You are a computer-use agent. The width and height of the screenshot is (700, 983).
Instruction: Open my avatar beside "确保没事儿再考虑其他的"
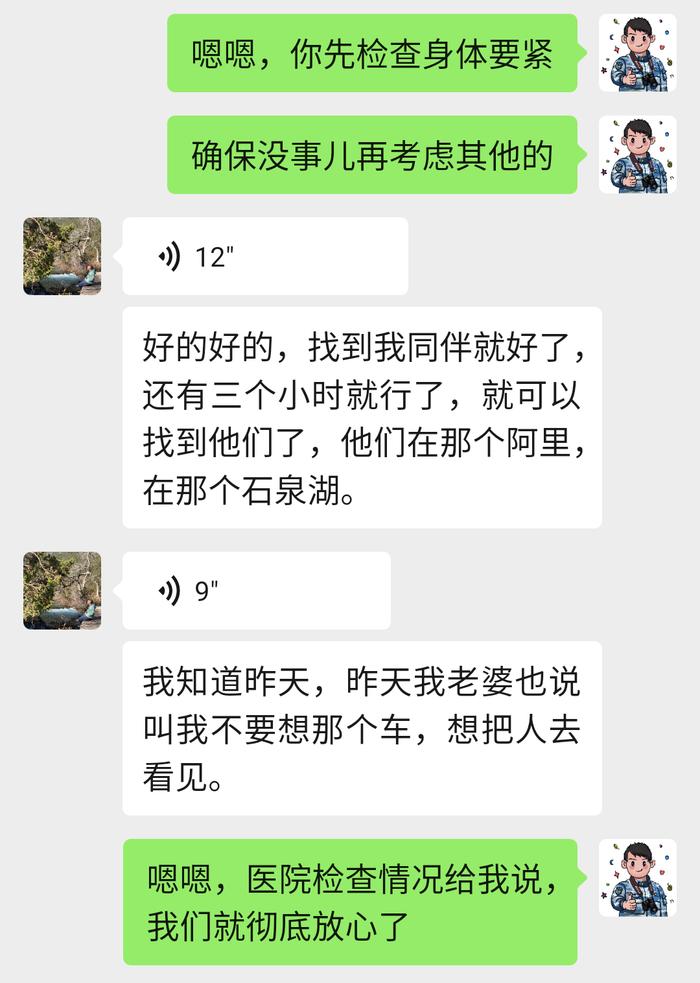click(x=637, y=155)
